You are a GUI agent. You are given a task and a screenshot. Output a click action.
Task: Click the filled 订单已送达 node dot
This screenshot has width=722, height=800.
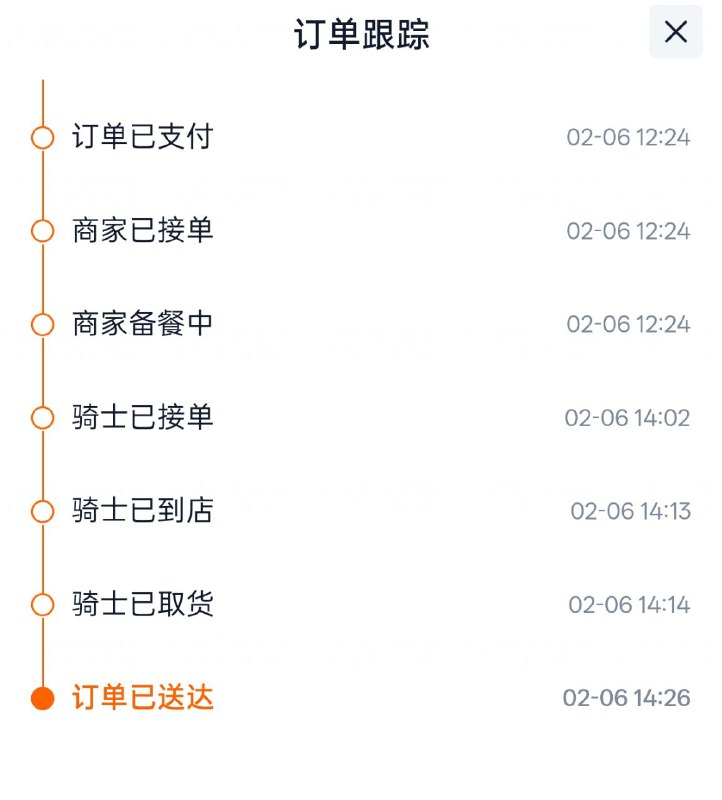42,697
